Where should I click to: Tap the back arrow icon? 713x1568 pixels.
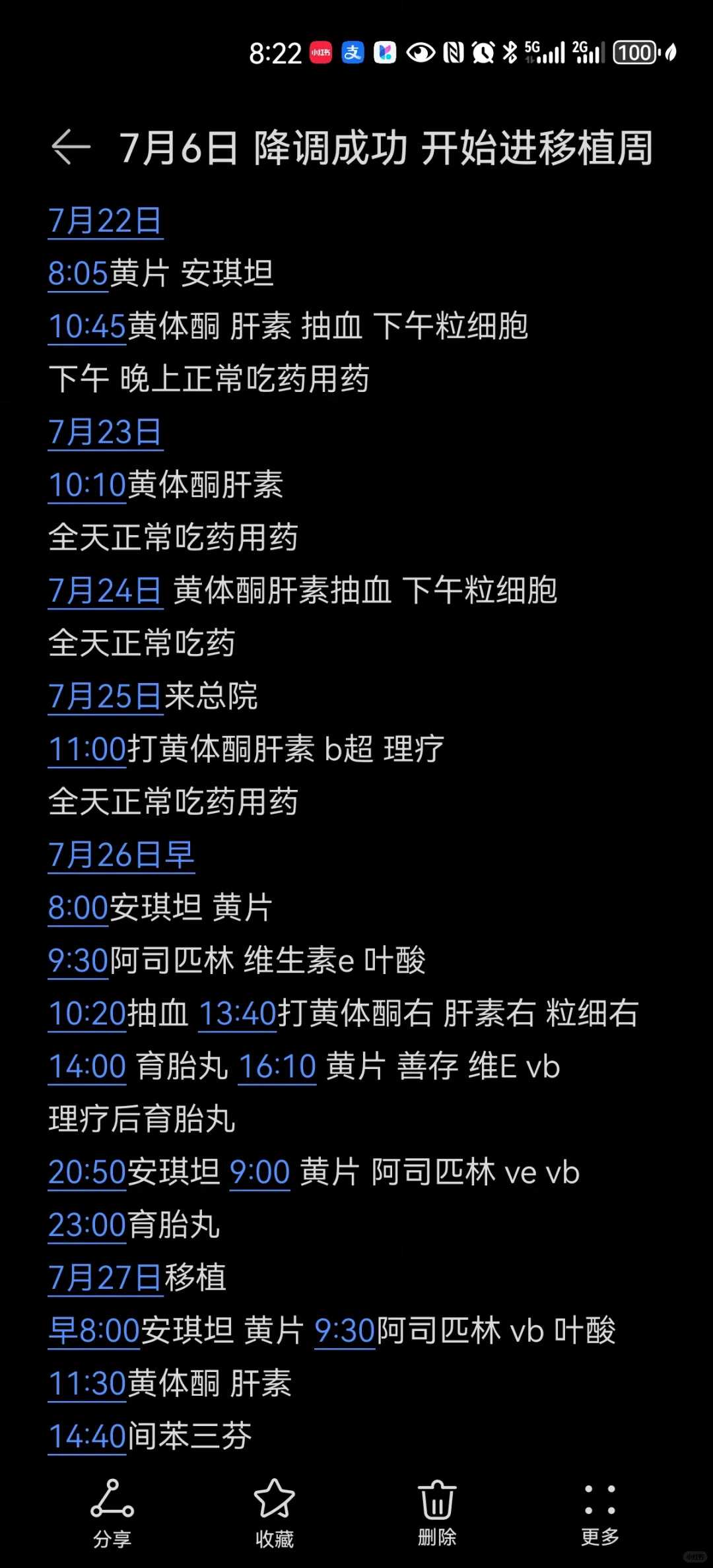[x=70, y=148]
